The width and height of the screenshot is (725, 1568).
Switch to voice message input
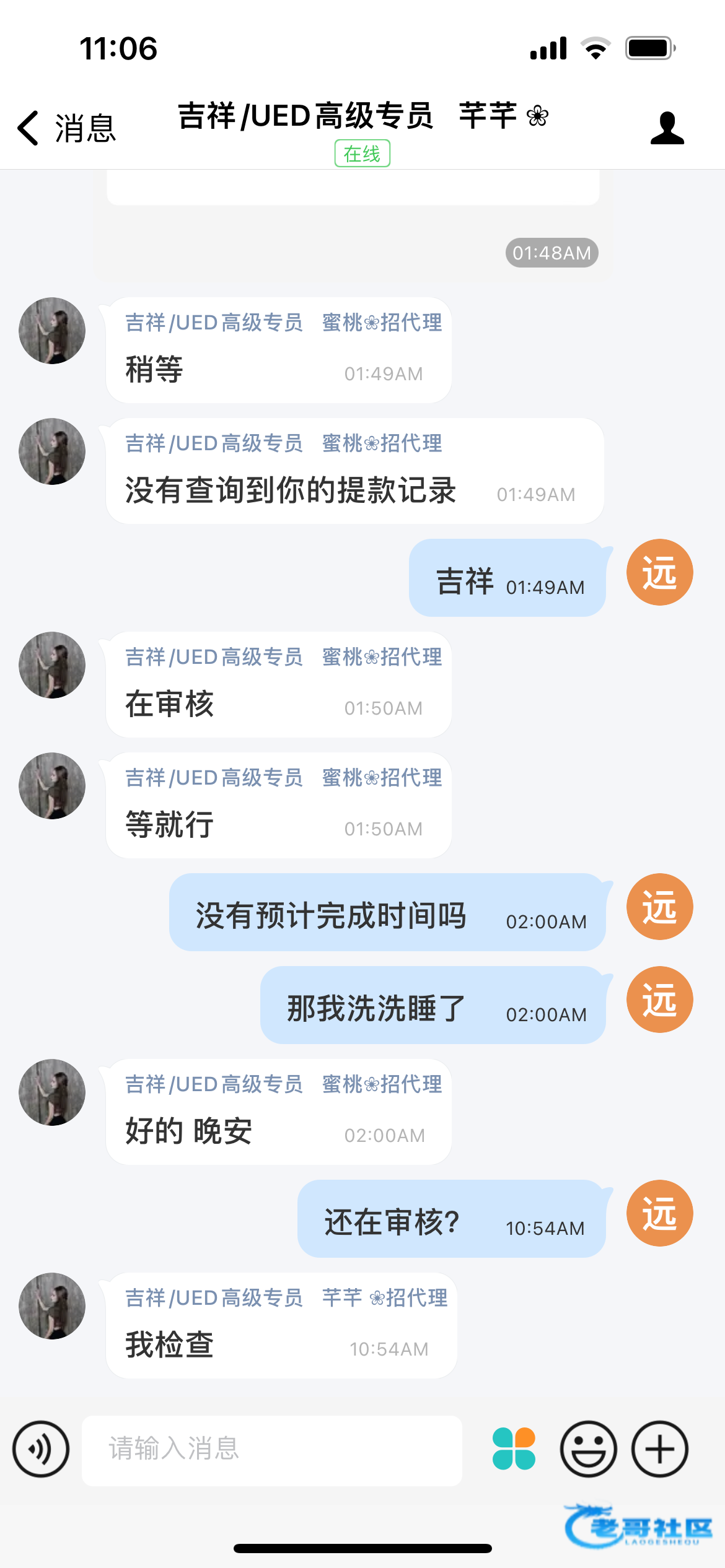[41, 1449]
